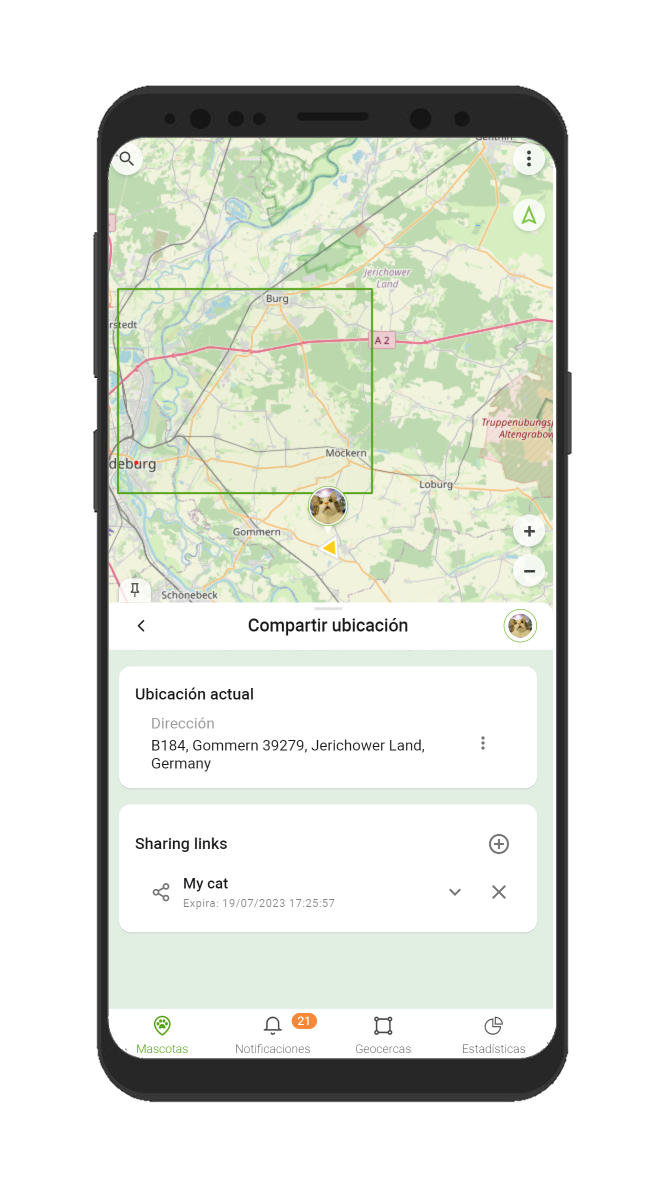Open address options for Ubicación actual
Screen dimensions: 665x1196
pos(483,743)
